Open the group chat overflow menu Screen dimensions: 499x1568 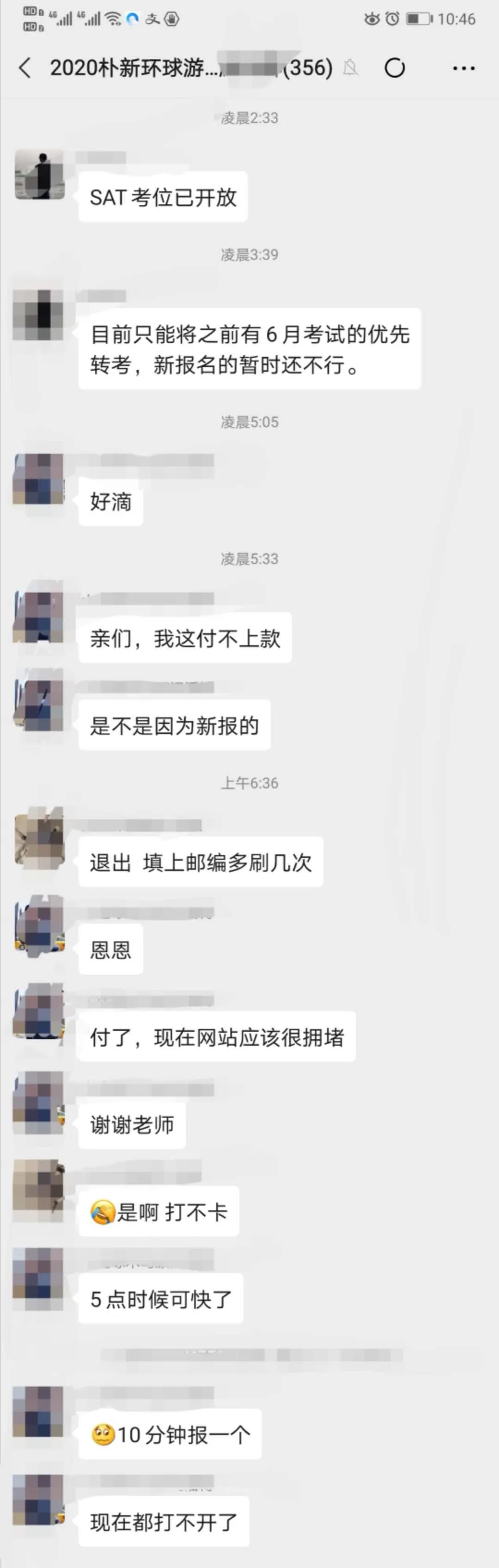(464, 68)
